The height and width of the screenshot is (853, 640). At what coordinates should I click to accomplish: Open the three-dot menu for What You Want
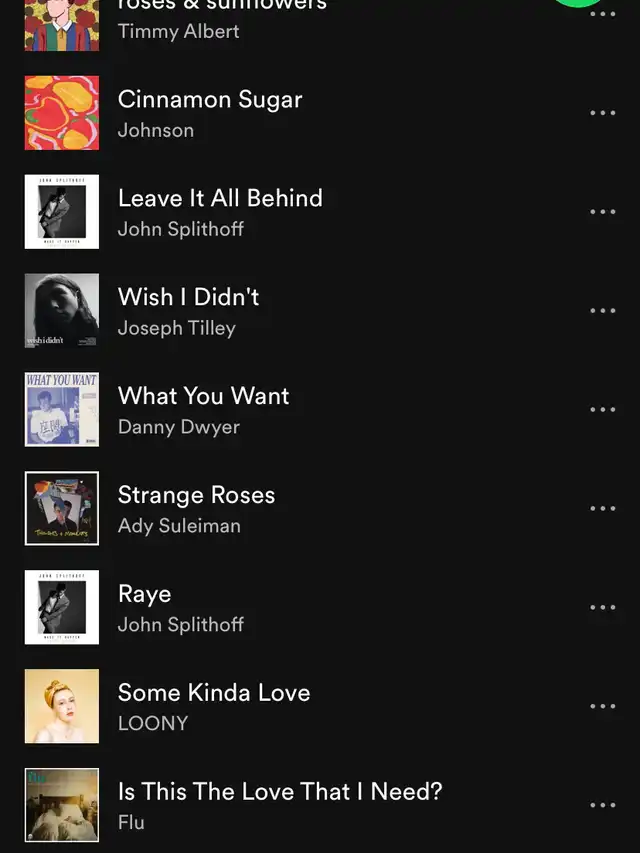[x=603, y=410]
